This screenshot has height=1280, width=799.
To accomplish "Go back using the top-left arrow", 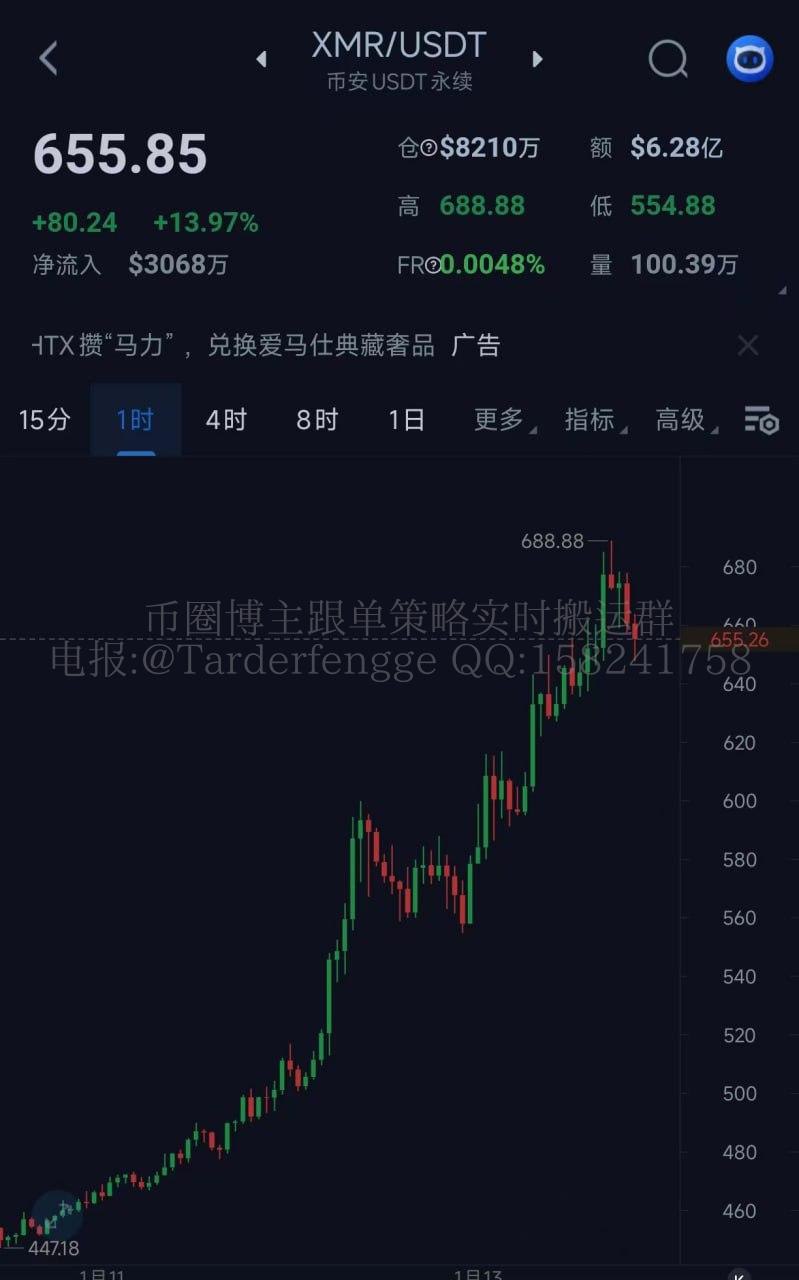I will pyautogui.click(x=48, y=58).
